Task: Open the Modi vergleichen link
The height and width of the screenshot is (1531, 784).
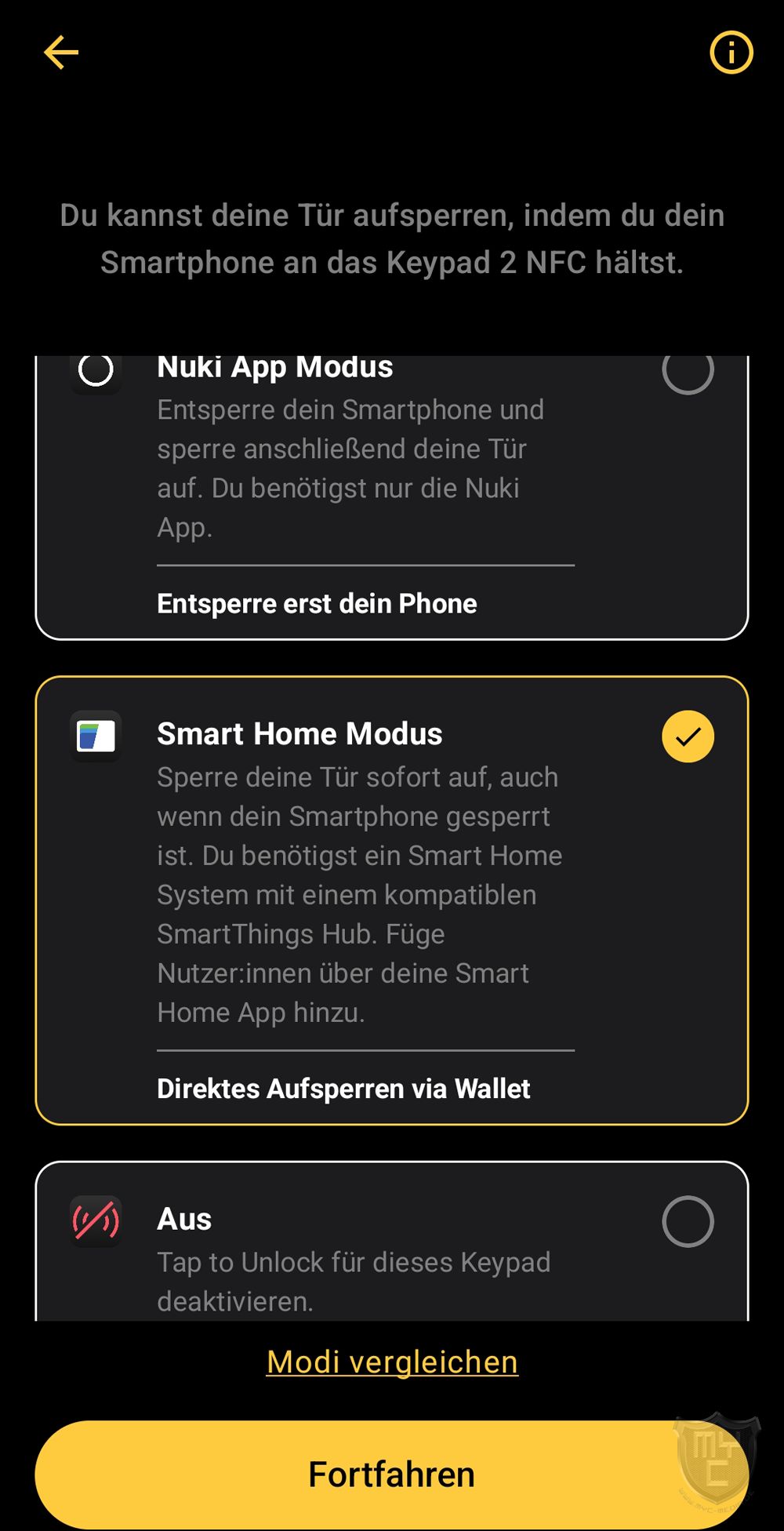Action: pyautogui.click(x=392, y=1362)
